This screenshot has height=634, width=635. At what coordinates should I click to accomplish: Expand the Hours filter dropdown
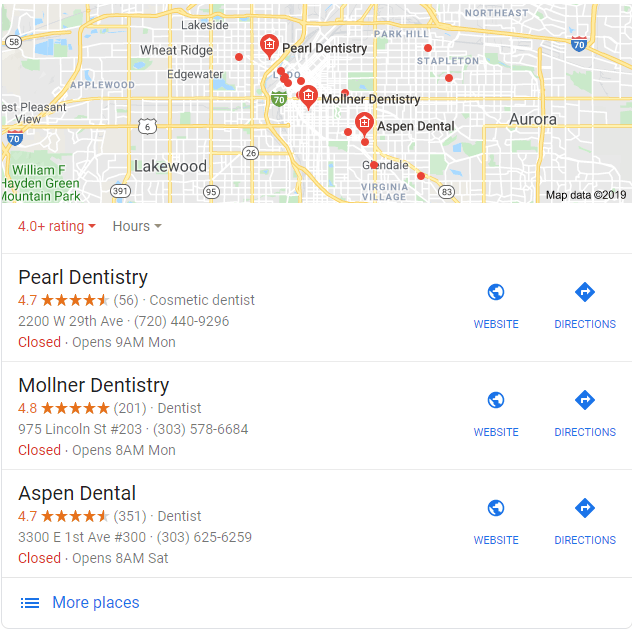137,226
